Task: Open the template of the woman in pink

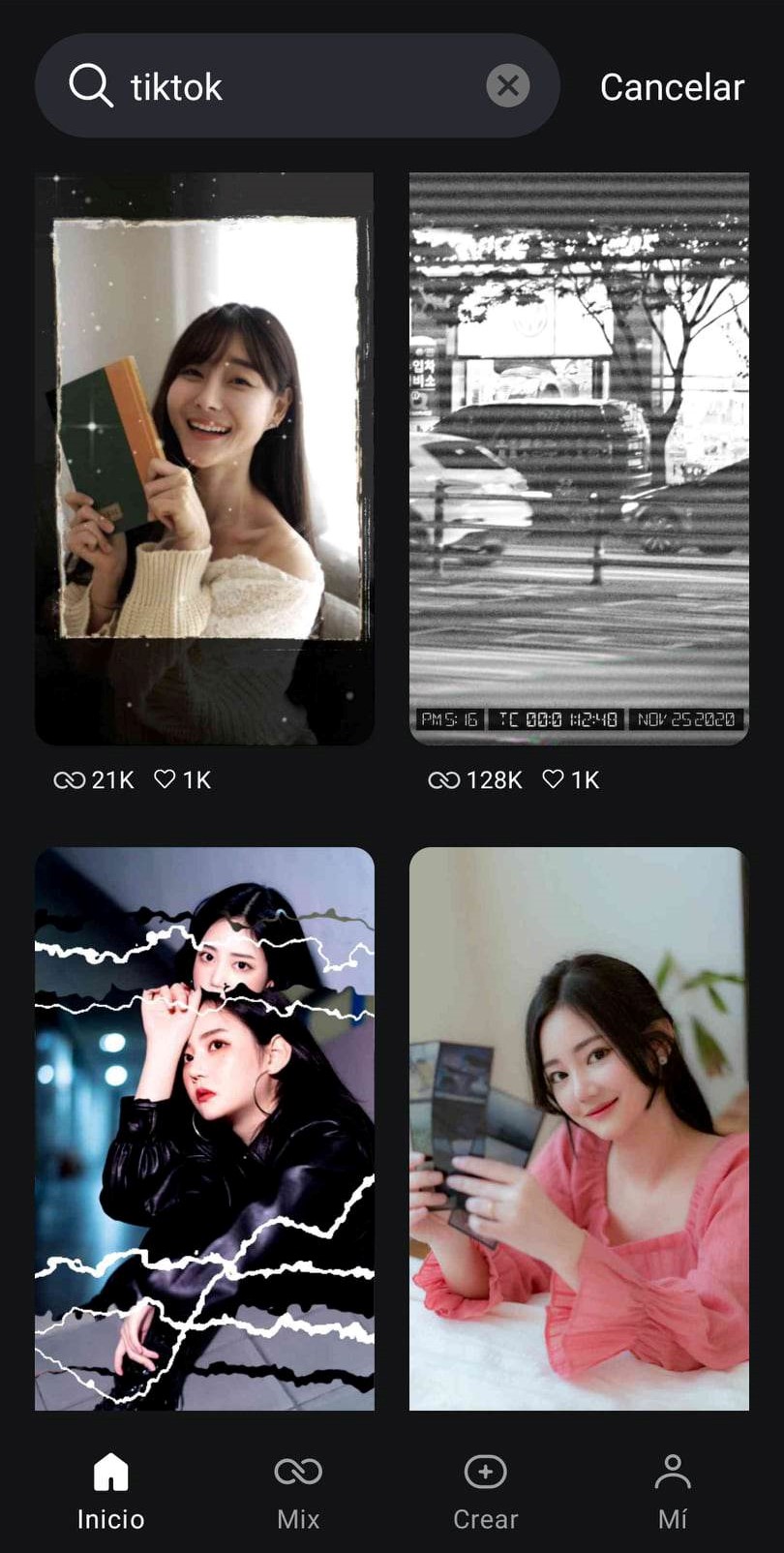Action: pos(579,1128)
